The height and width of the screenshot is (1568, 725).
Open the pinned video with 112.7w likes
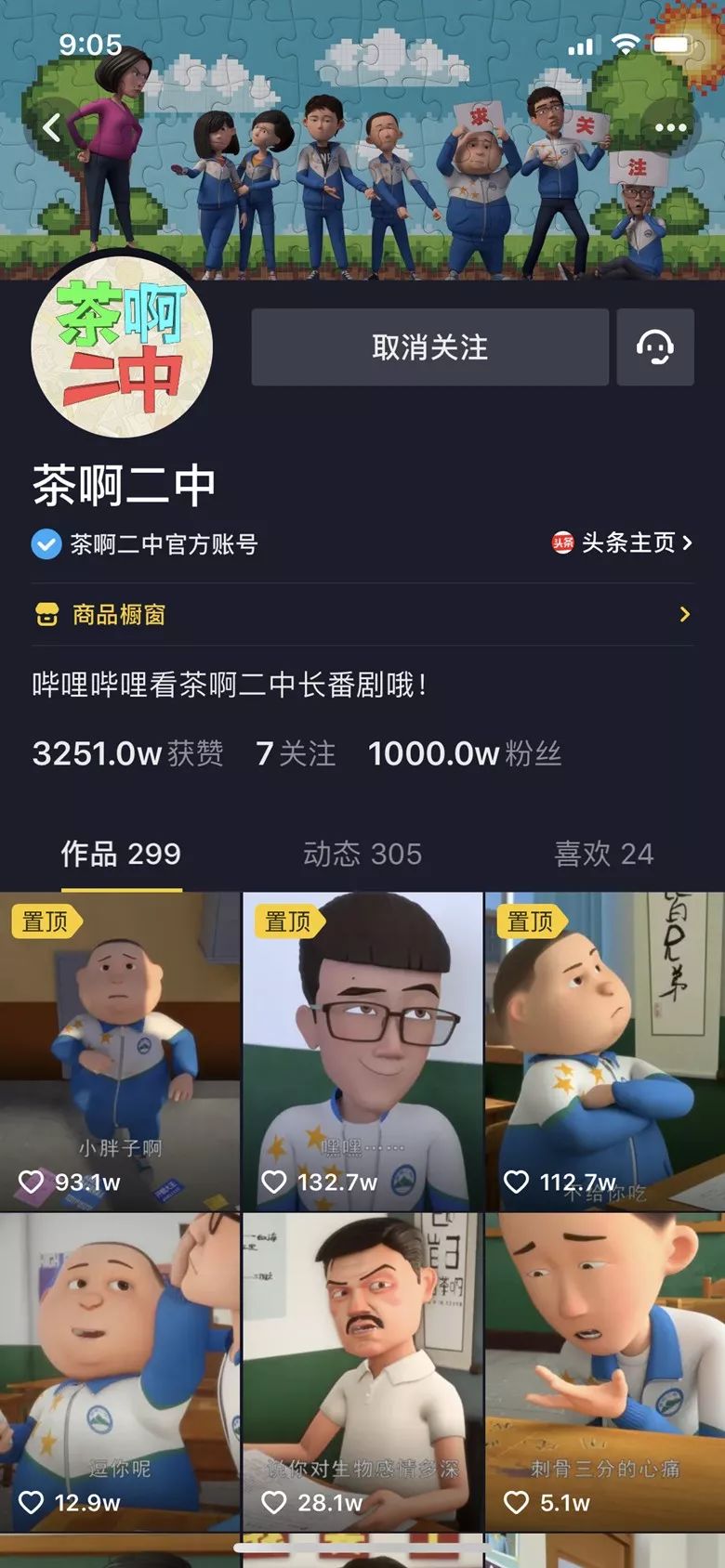pyautogui.click(x=604, y=1050)
